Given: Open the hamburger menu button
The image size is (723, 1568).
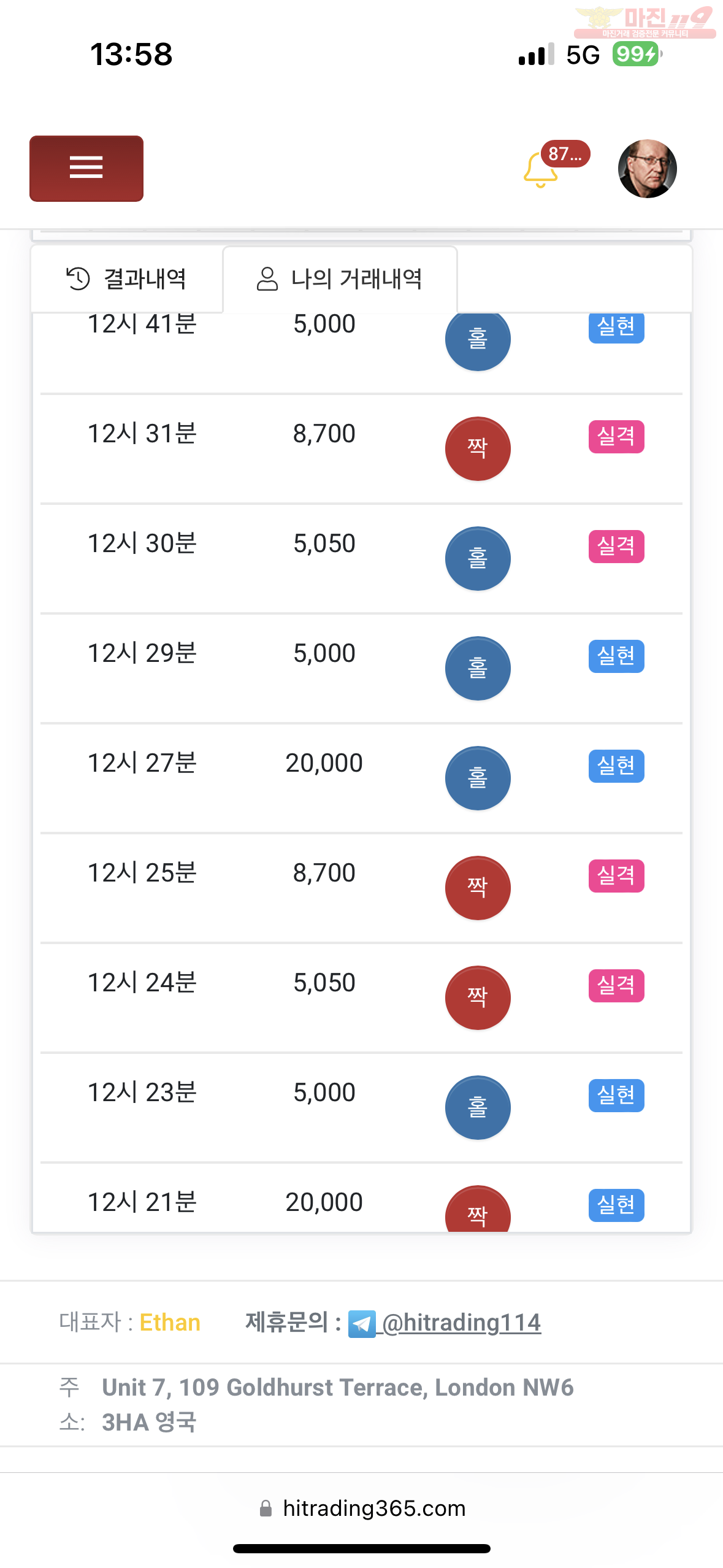Looking at the screenshot, I should tap(86, 169).
